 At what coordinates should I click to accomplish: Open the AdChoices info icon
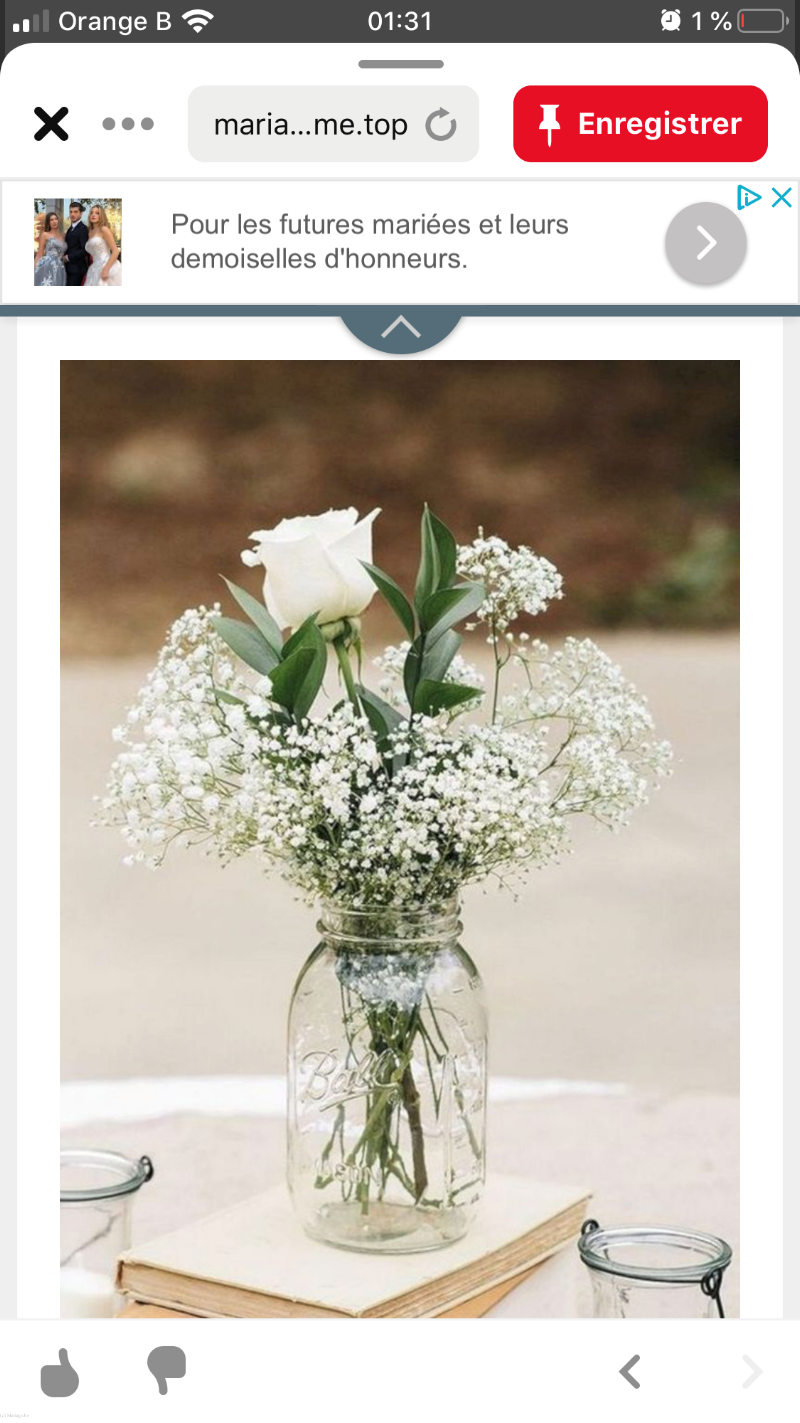point(749,197)
